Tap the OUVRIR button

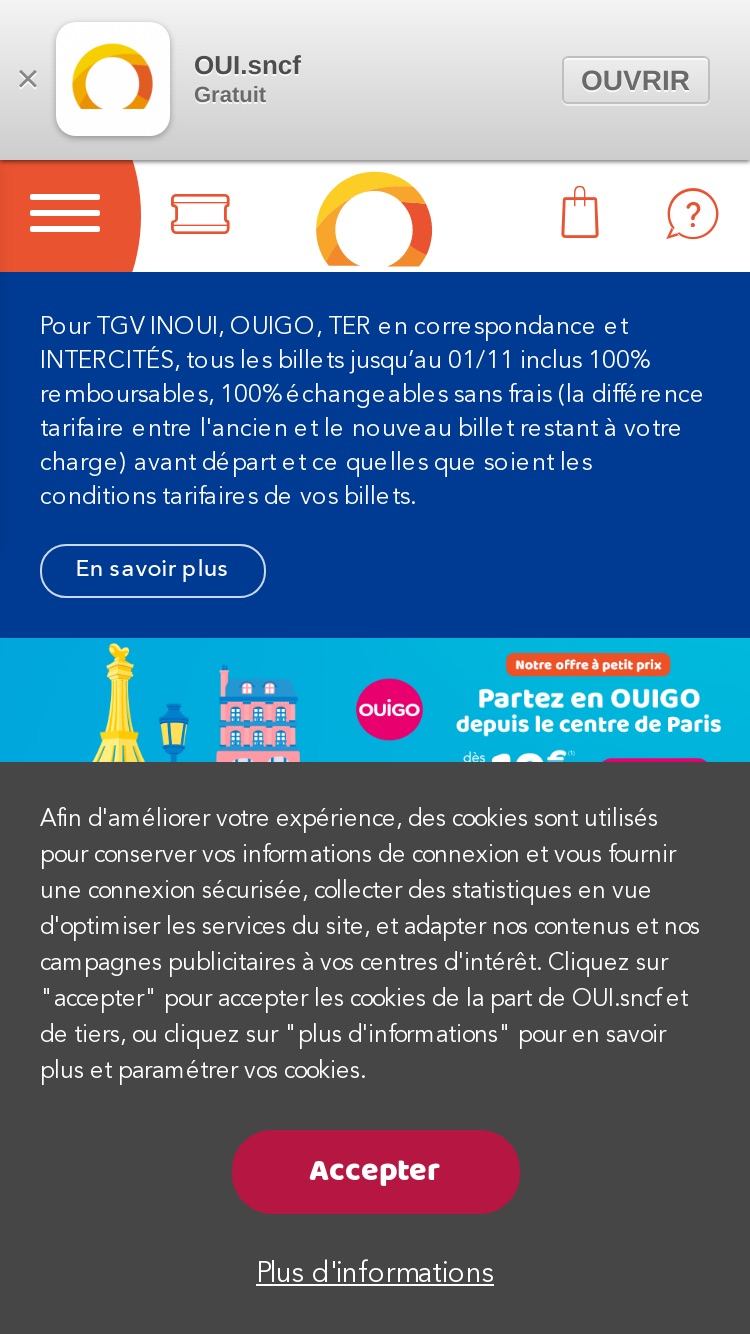click(636, 80)
